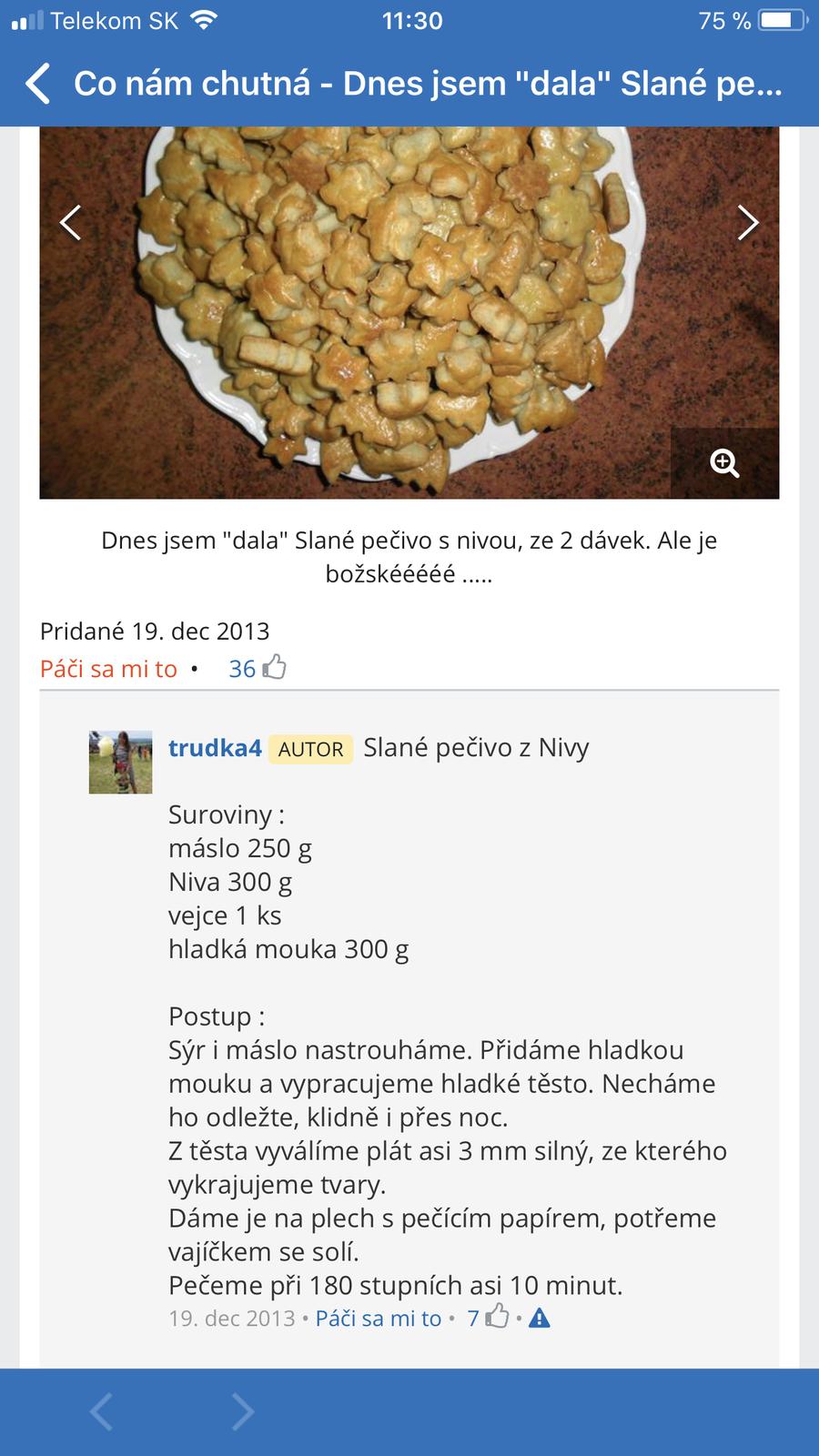
Task: Go back using the header arrow
Action: 38,84
